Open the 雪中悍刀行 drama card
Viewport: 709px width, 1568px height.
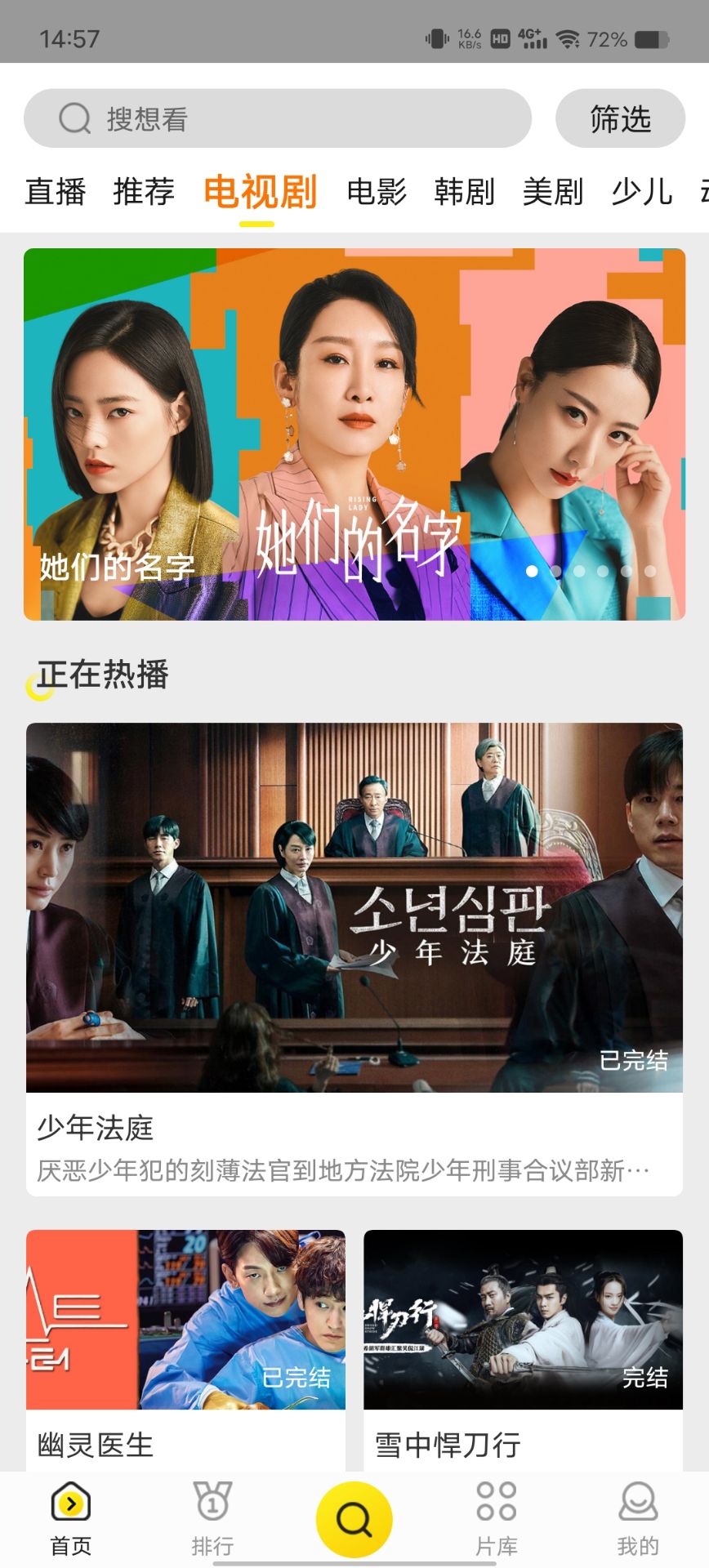(523, 1349)
